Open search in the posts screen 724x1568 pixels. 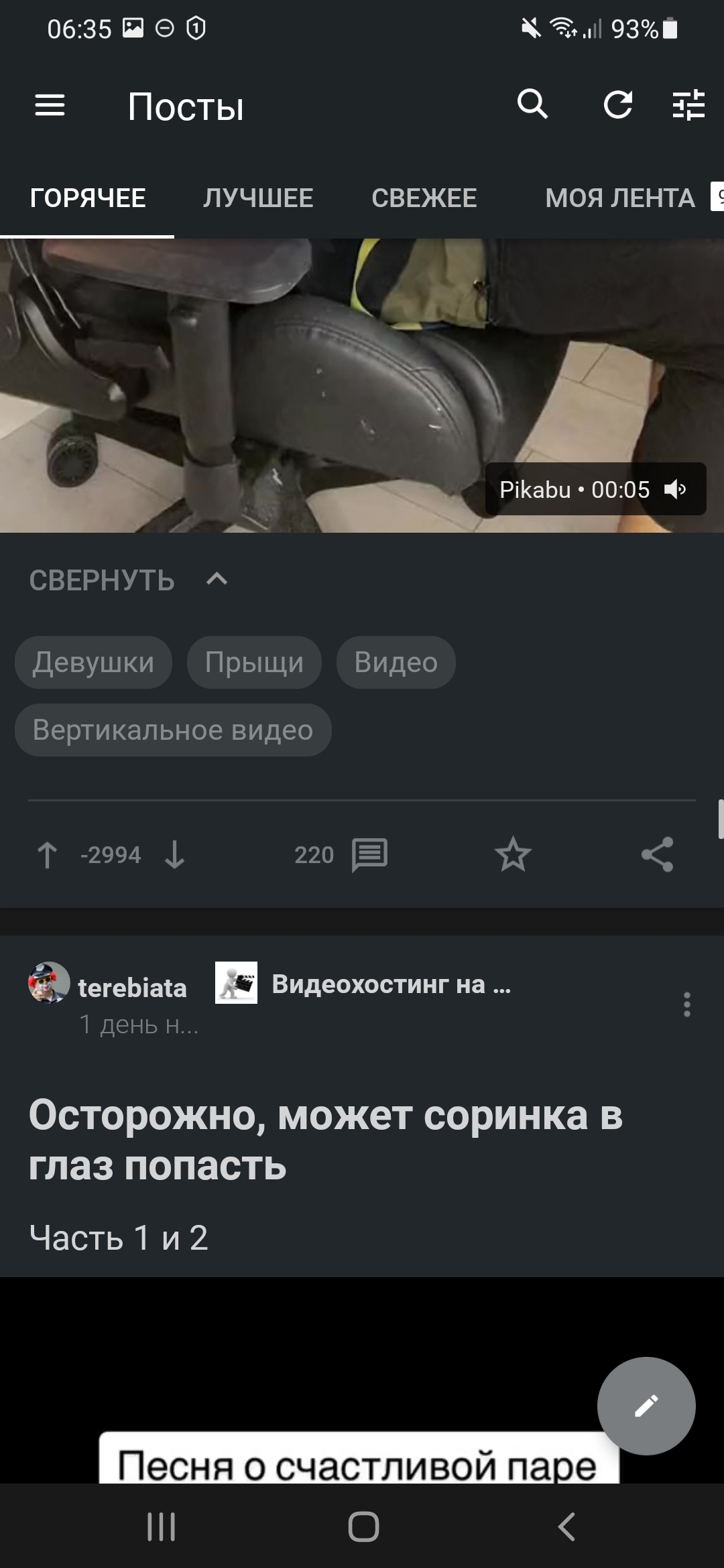point(533,105)
